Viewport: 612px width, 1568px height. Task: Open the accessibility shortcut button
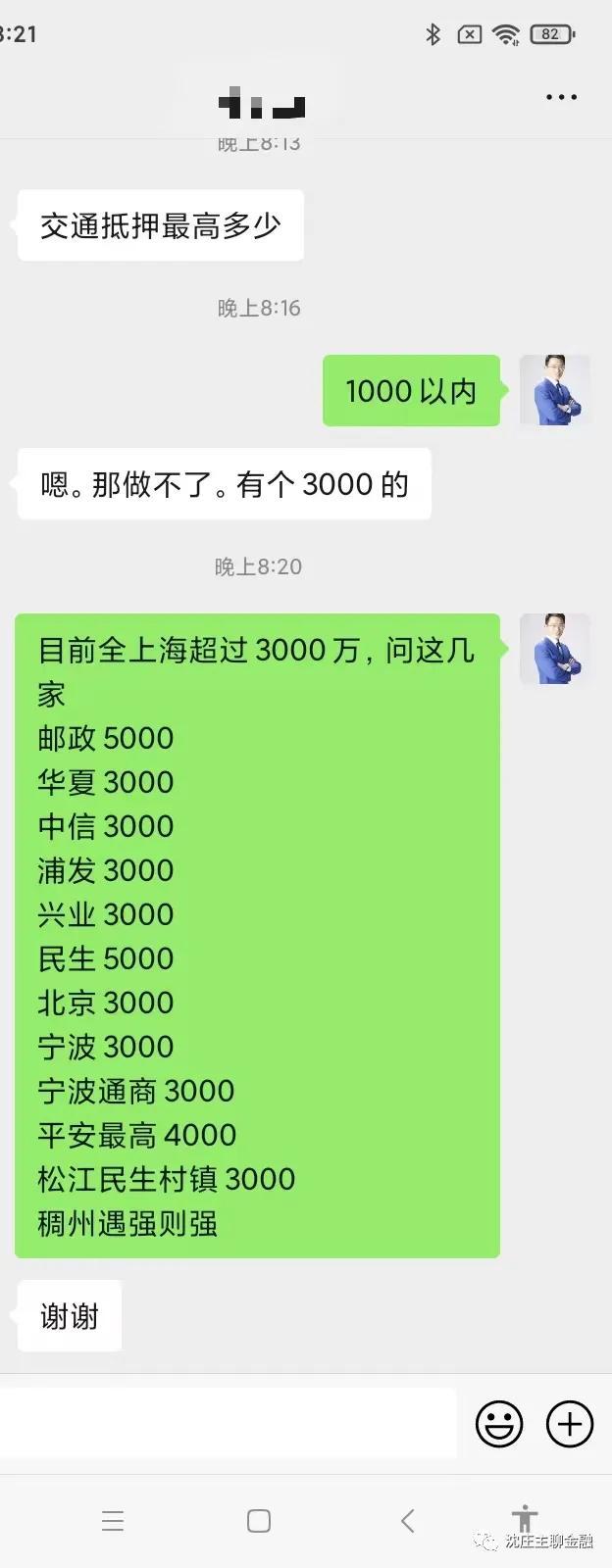click(525, 1518)
